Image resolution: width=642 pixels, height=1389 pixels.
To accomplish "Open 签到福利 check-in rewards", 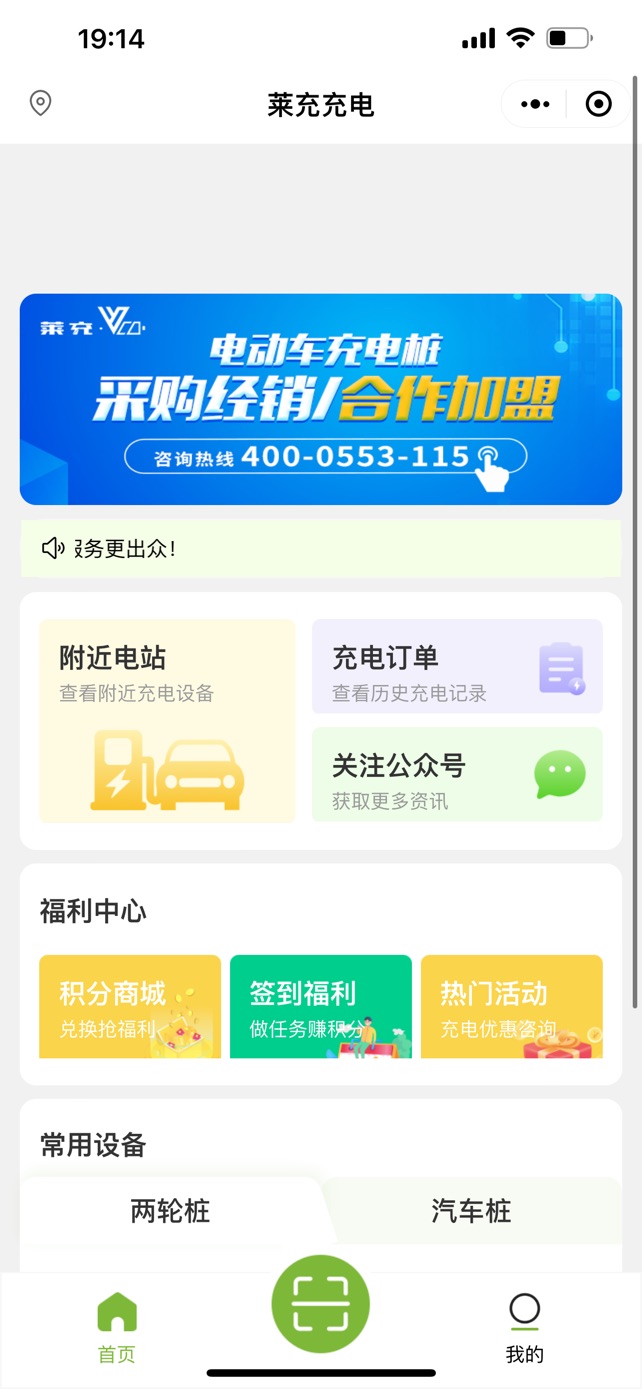I will coord(321,1006).
